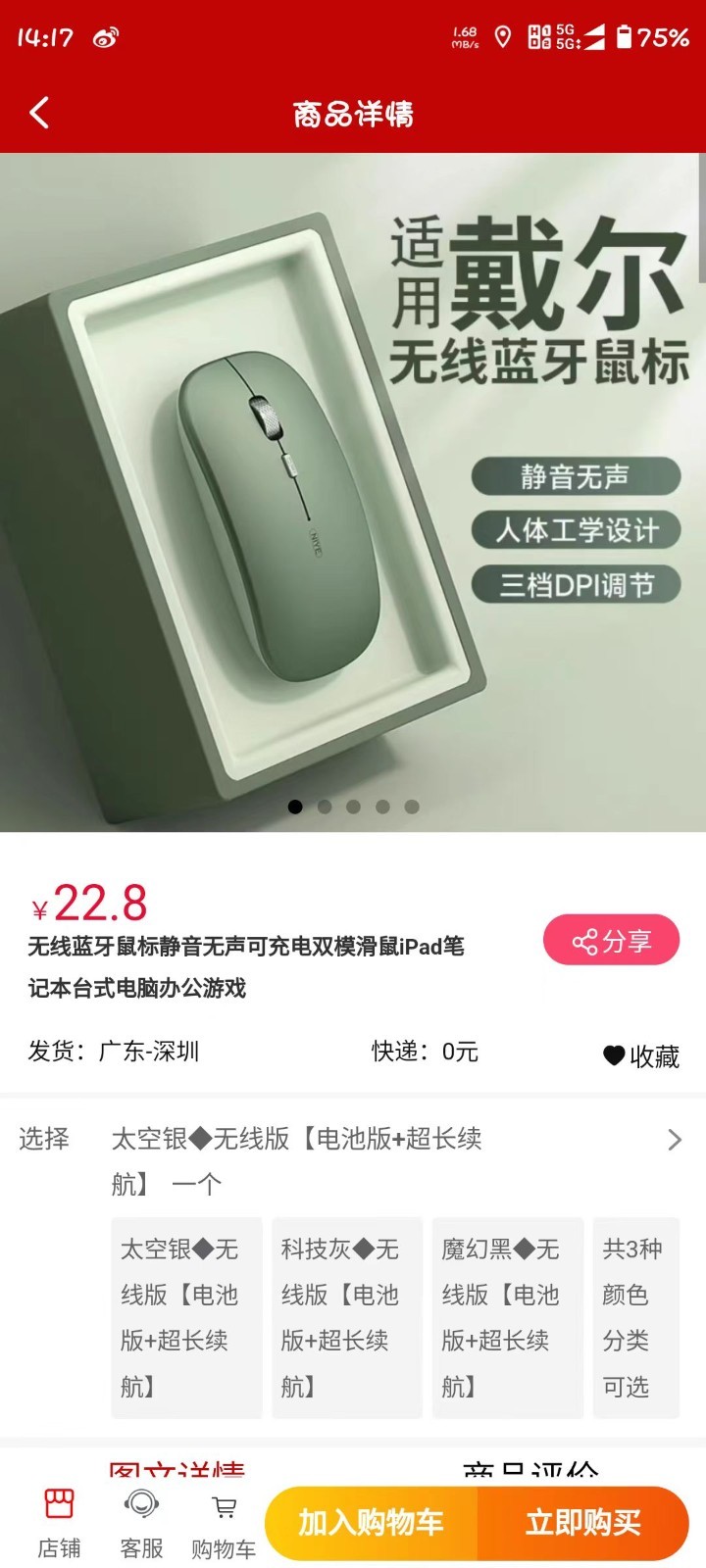706x1568 pixels.
Task: Pick the 魔幻黑 无线版 option
Action: [x=507, y=1317]
